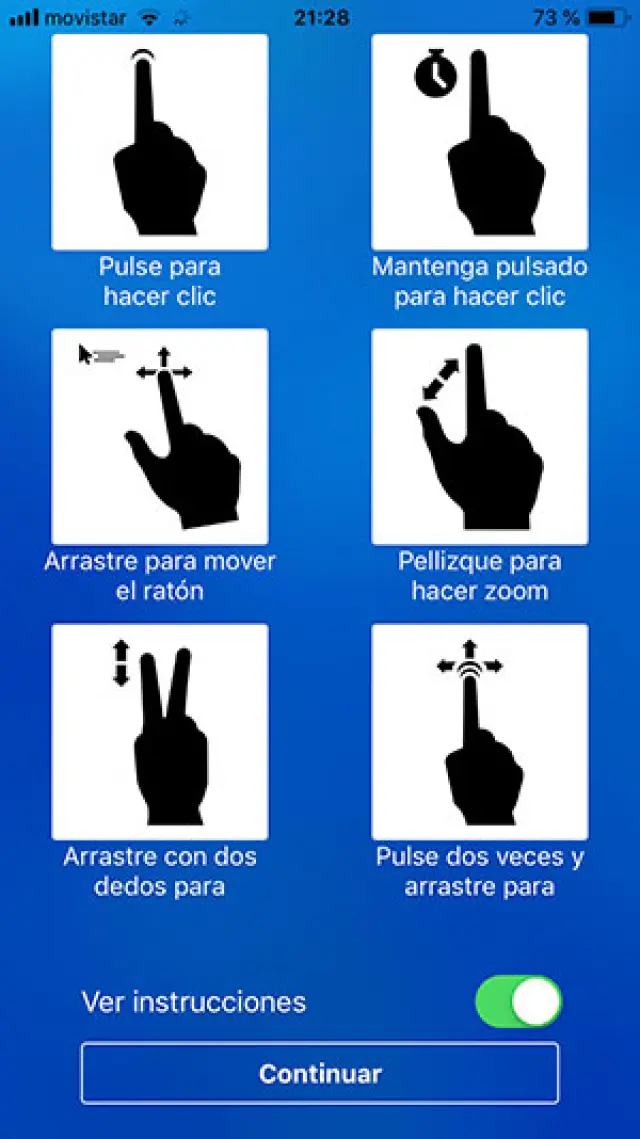
Task: Turn off the Ver instrucciones switch
Action: coord(518,1001)
